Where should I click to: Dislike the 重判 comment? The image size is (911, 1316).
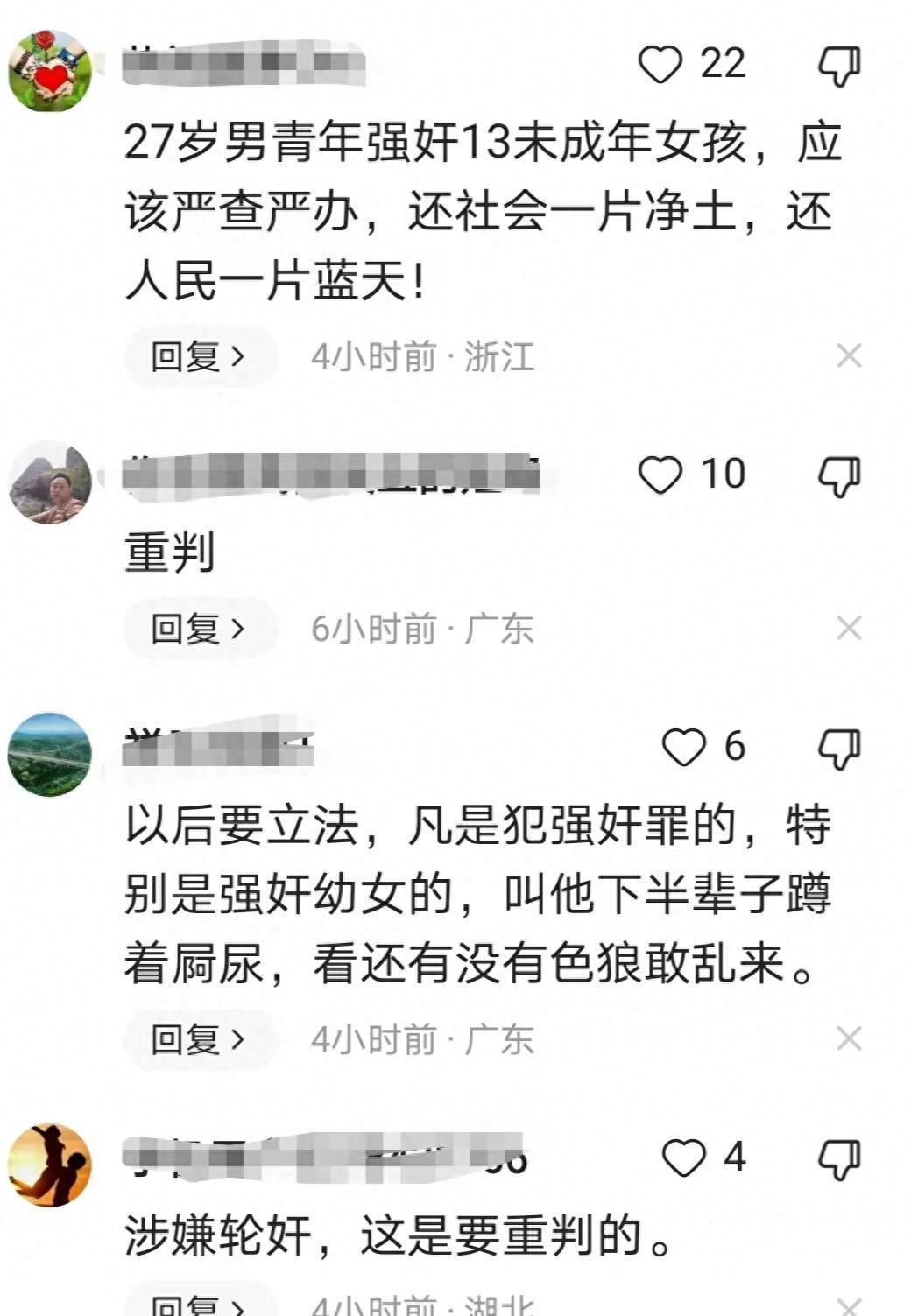coord(839,476)
